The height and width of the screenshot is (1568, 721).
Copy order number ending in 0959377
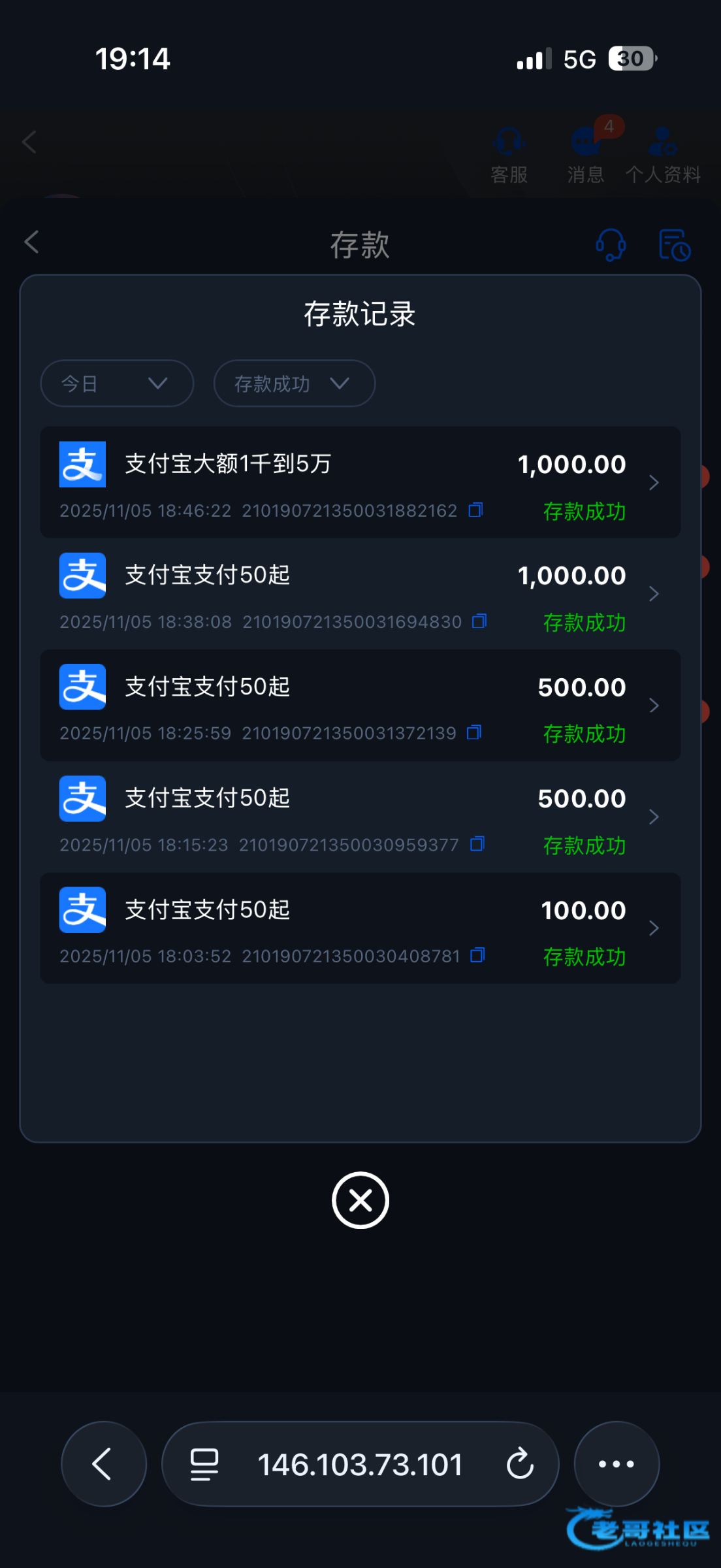tap(477, 844)
